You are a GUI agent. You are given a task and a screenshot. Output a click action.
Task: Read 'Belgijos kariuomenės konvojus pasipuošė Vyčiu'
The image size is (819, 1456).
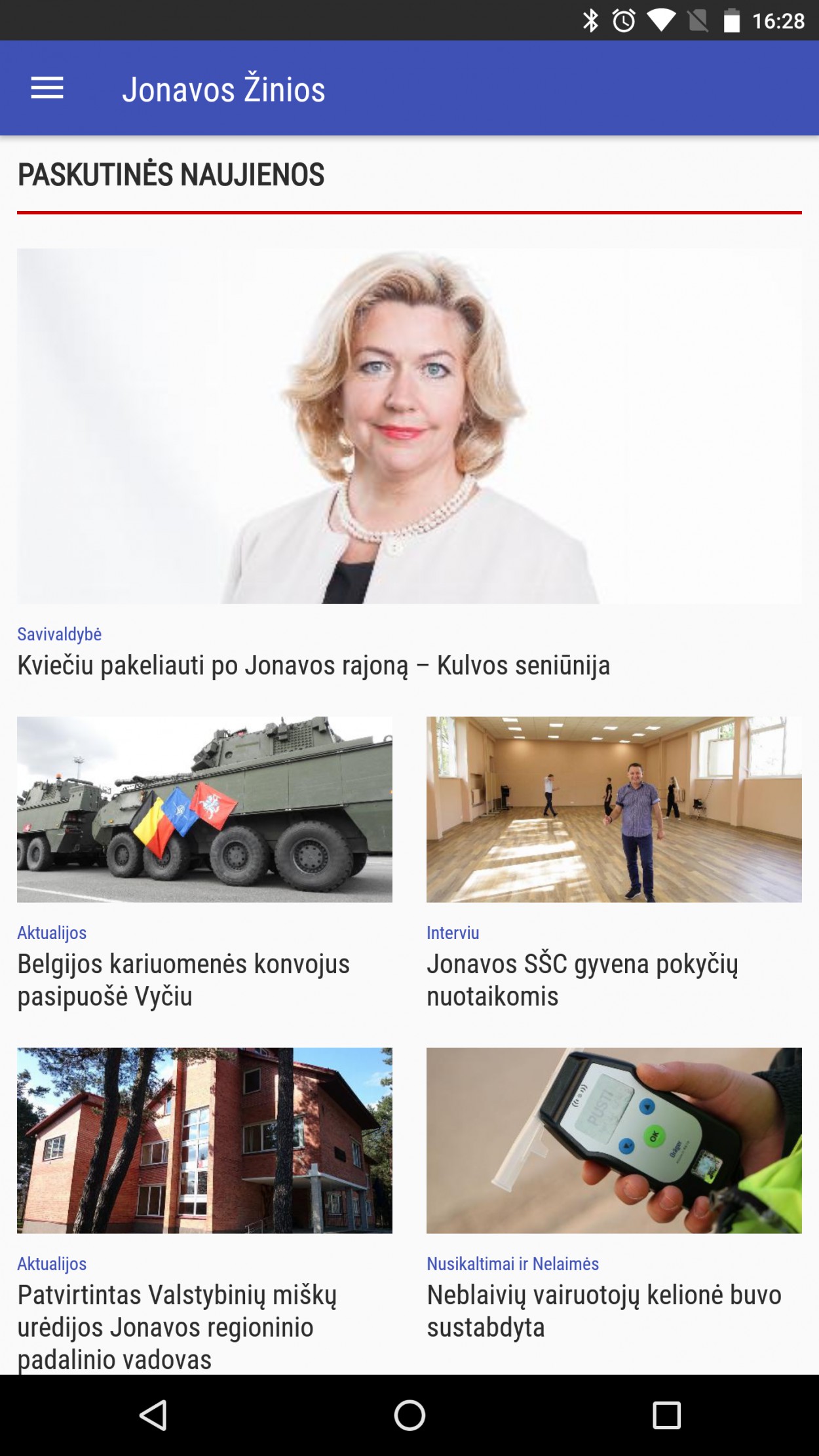(183, 980)
